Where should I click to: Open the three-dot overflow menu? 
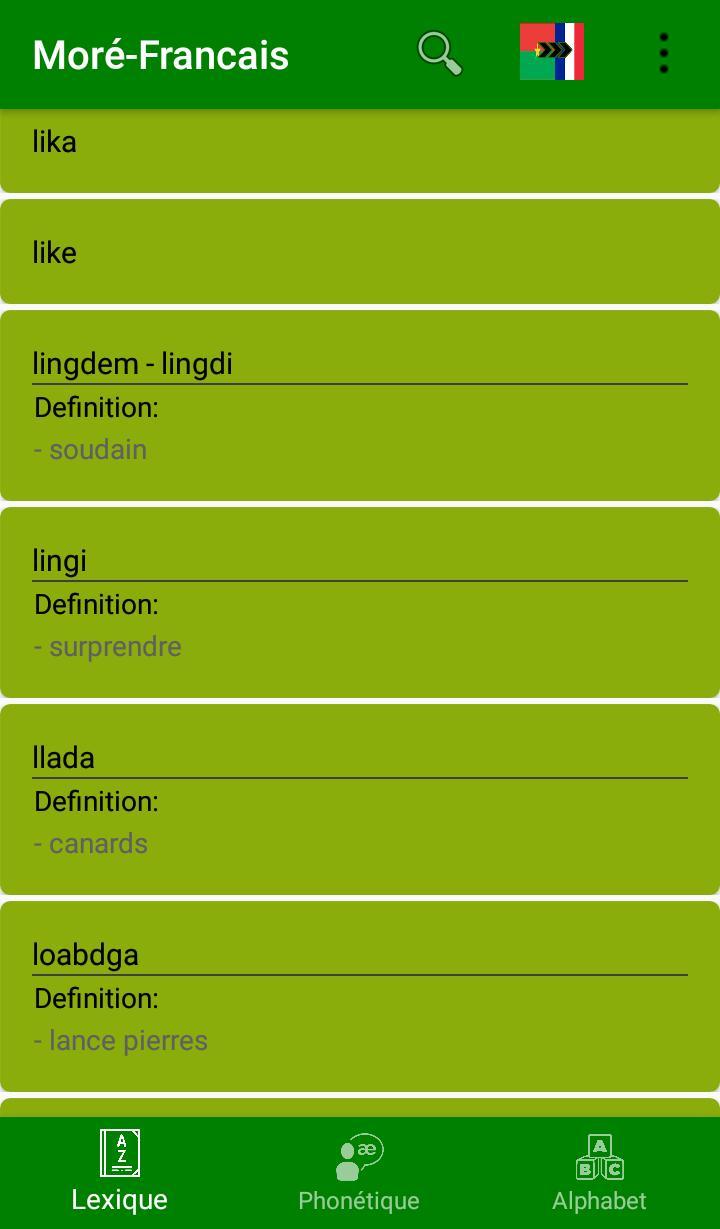pos(664,54)
